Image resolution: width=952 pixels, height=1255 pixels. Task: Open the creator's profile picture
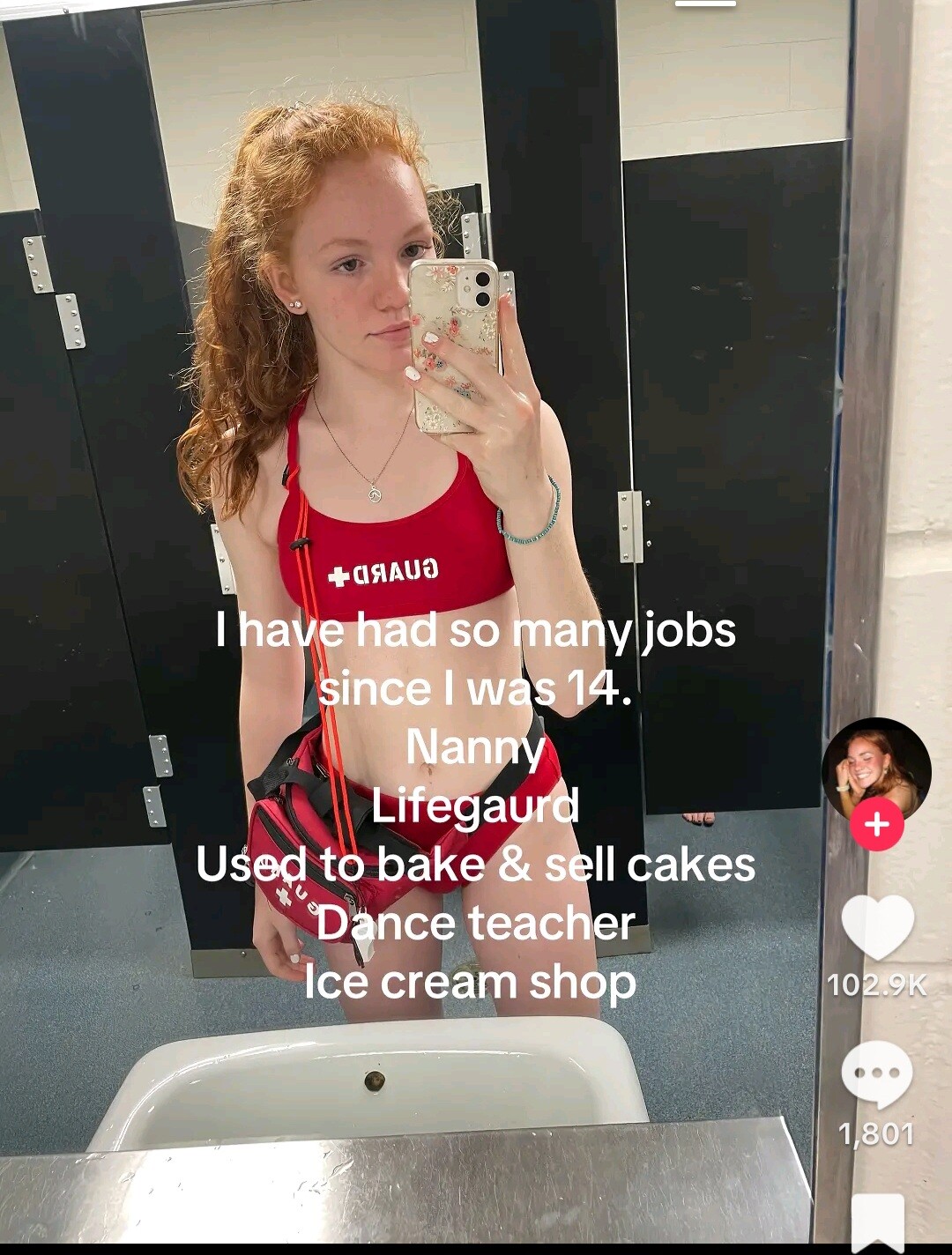point(876,769)
